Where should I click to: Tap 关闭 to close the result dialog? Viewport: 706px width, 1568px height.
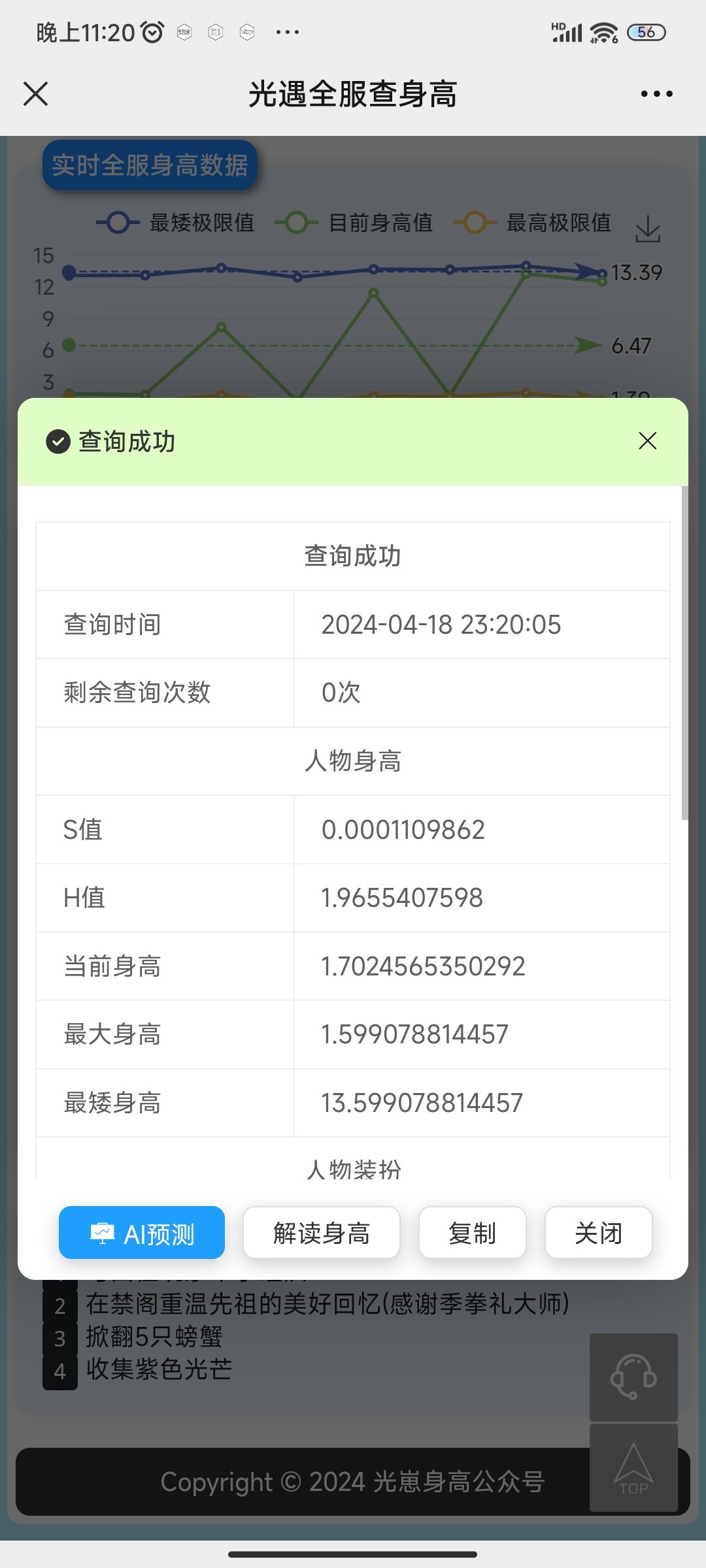coord(598,1233)
